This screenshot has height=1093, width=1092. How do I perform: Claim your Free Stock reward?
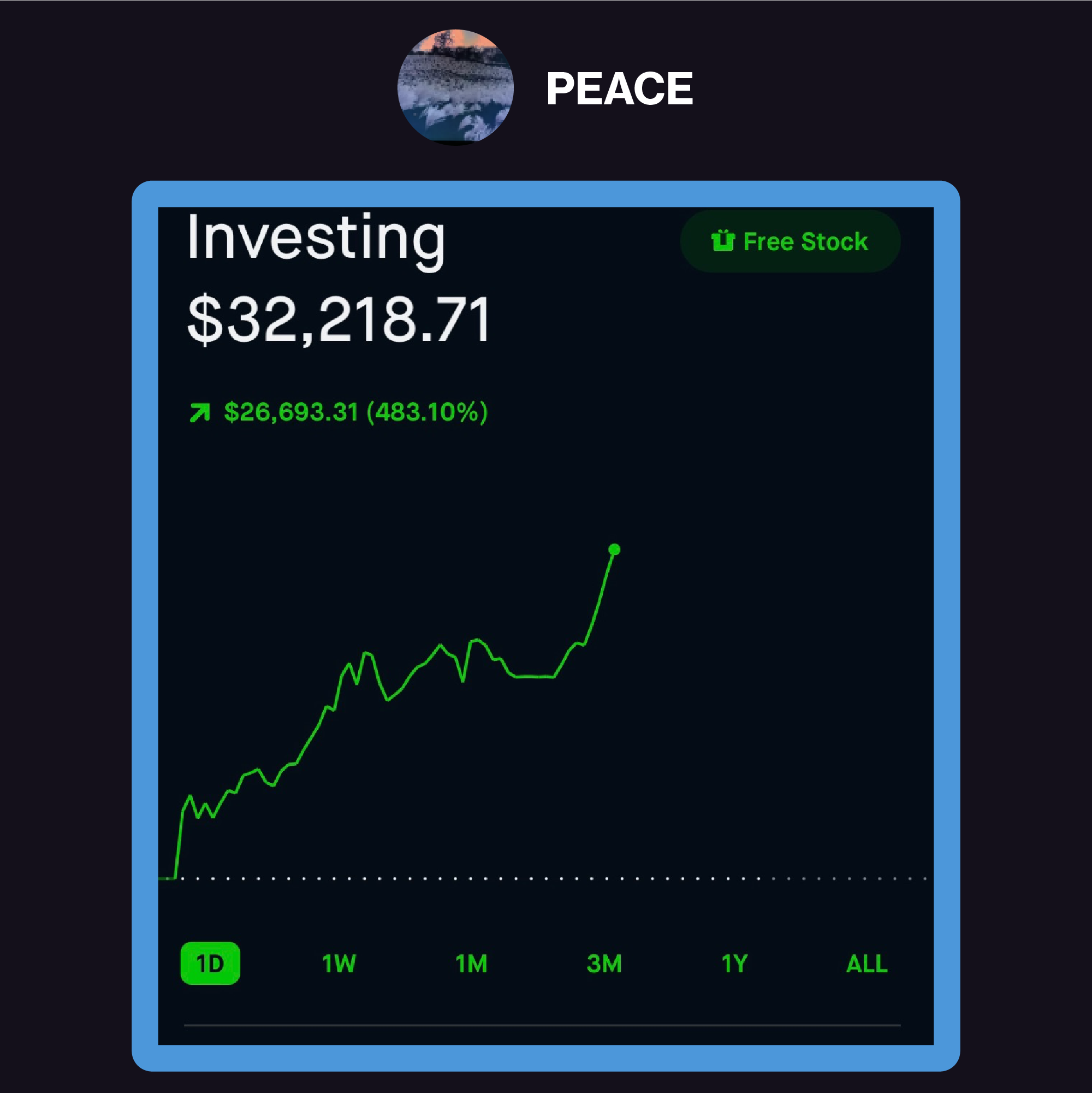click(791, 241)
